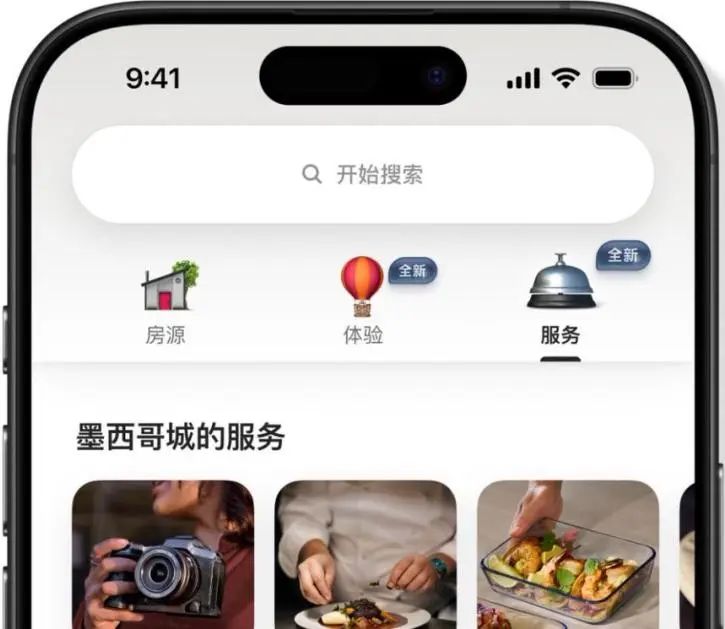This screenshot has height=629, width=725.
Task: Open the chef plating food service card
Action: coord(366,554)
